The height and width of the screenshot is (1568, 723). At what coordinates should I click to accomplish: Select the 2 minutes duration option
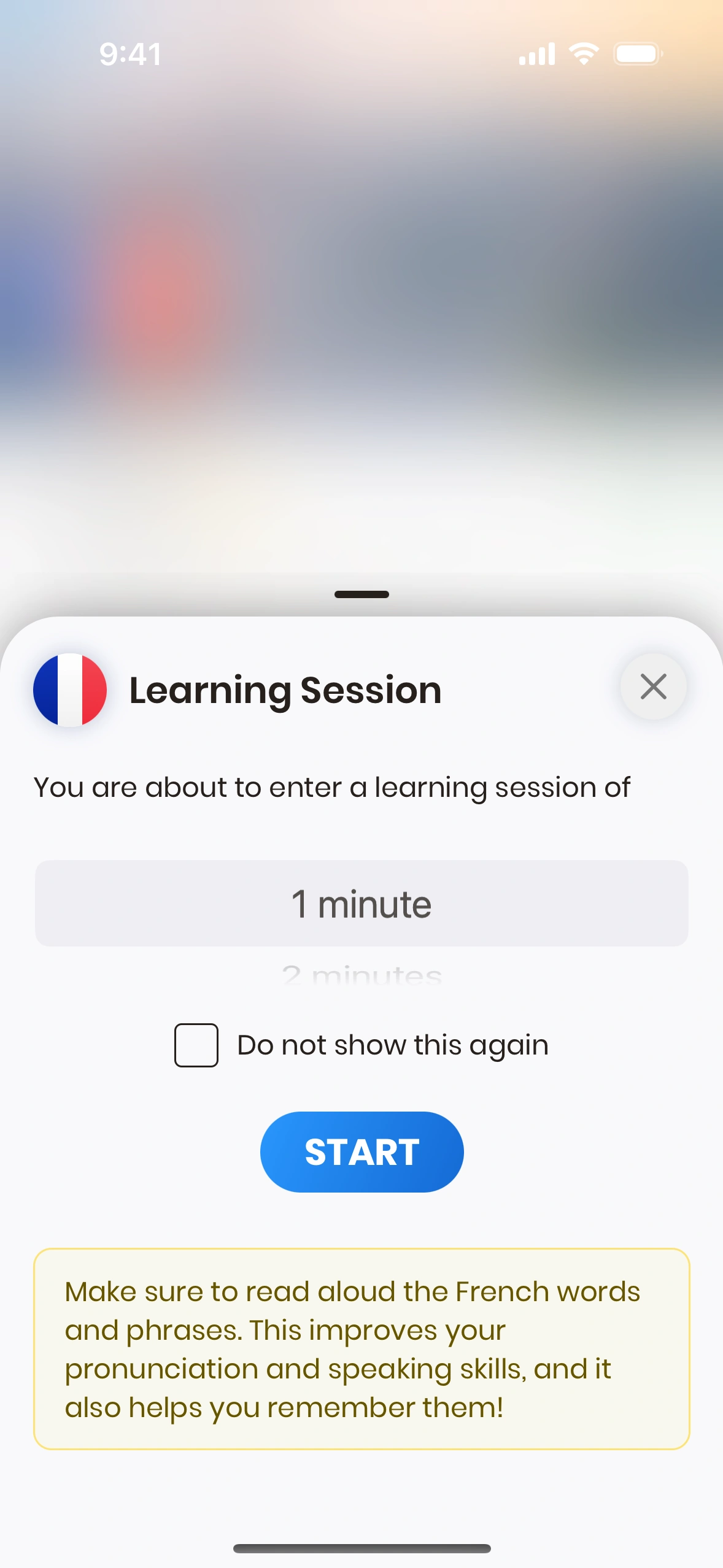[x=361, y=974]
